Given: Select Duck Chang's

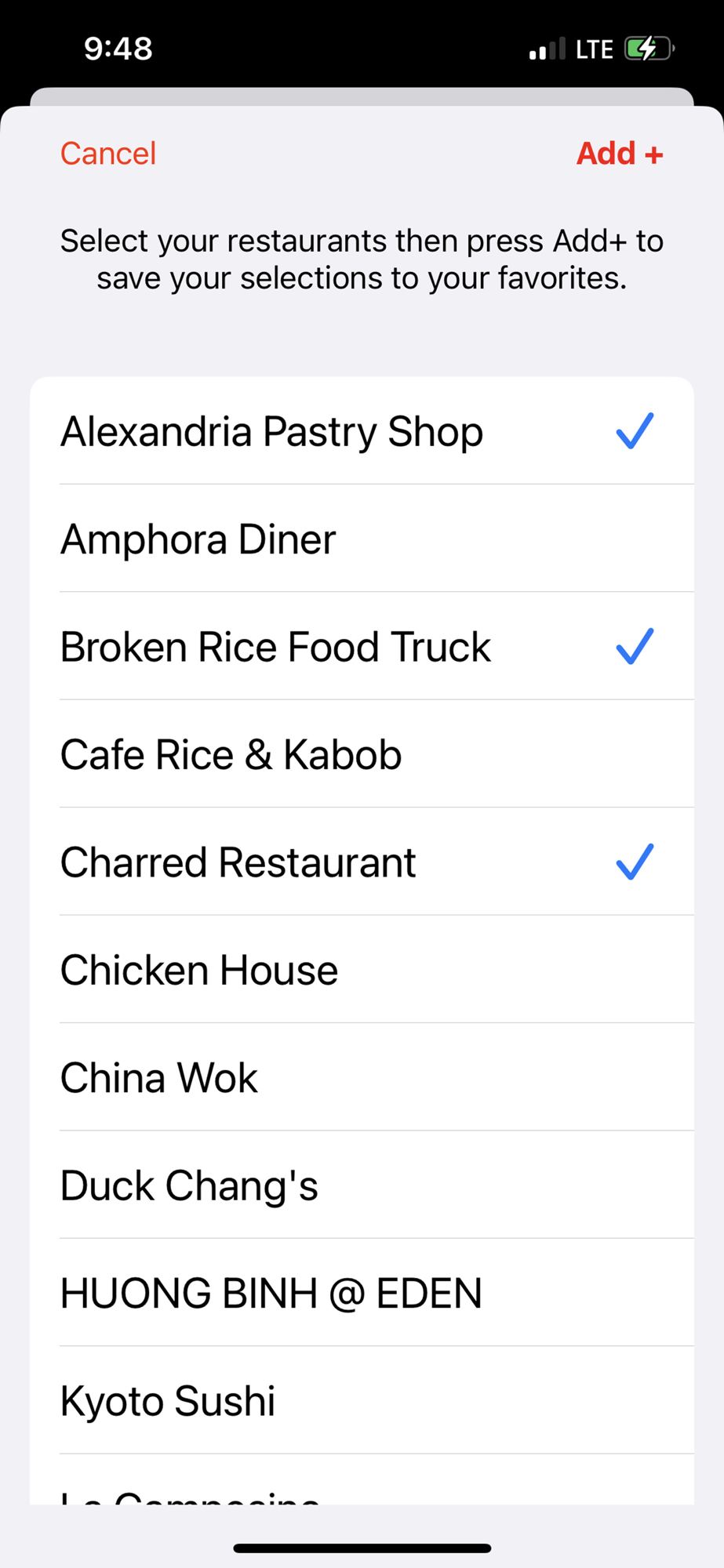Looking at the screenshot, I should click(x=361, y=1185).
